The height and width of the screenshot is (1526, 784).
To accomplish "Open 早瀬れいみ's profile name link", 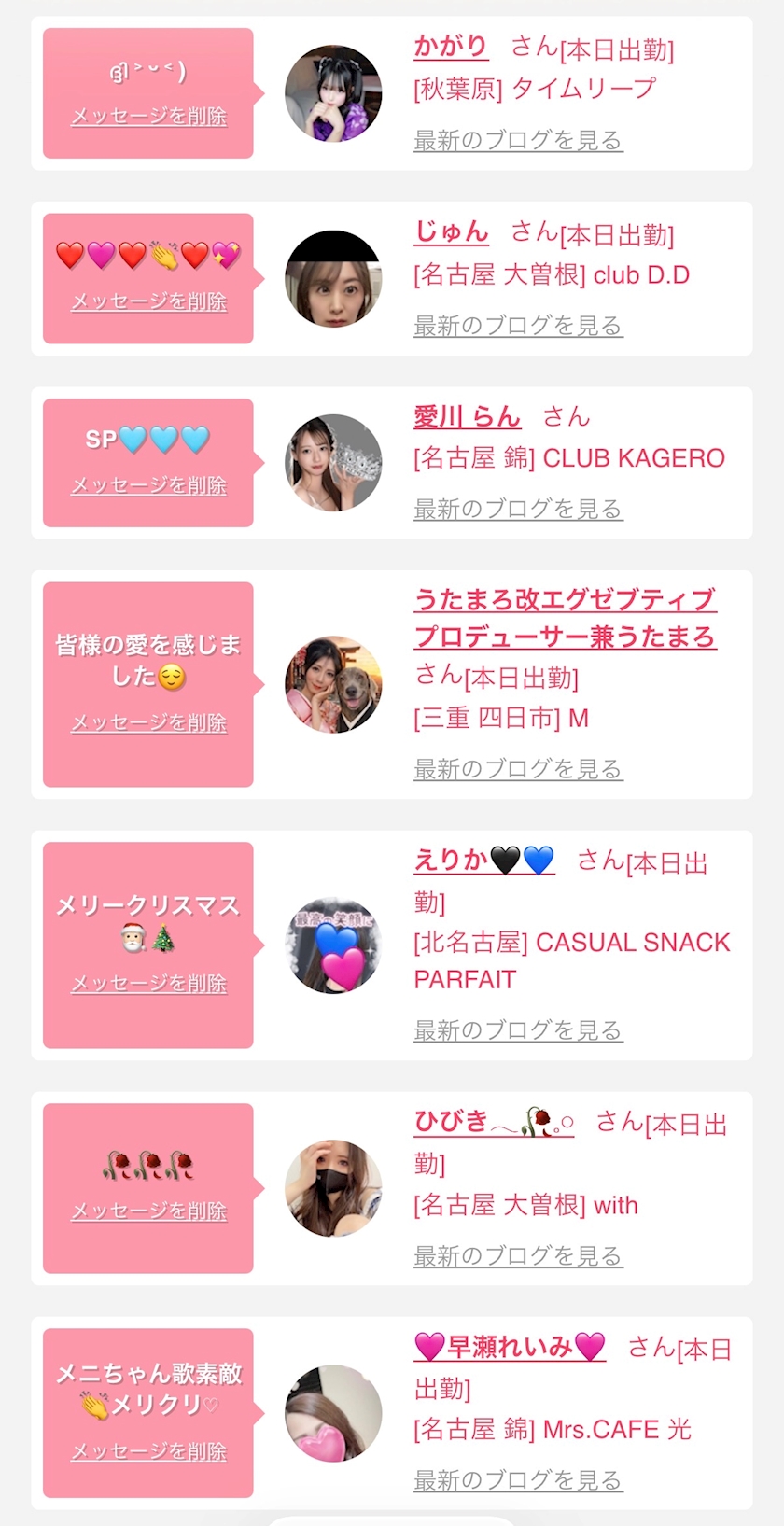I will (x=510, y=1347).
